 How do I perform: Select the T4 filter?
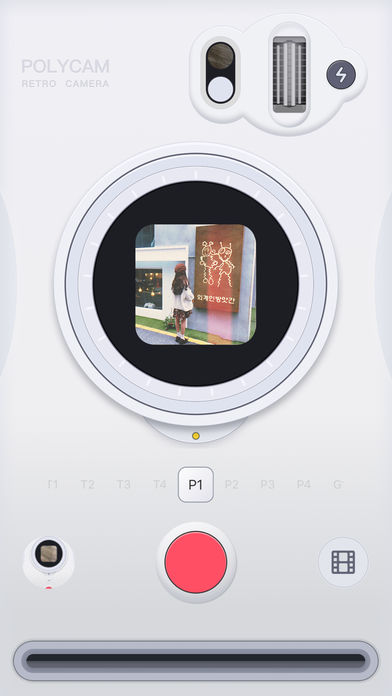coord(160,484)
